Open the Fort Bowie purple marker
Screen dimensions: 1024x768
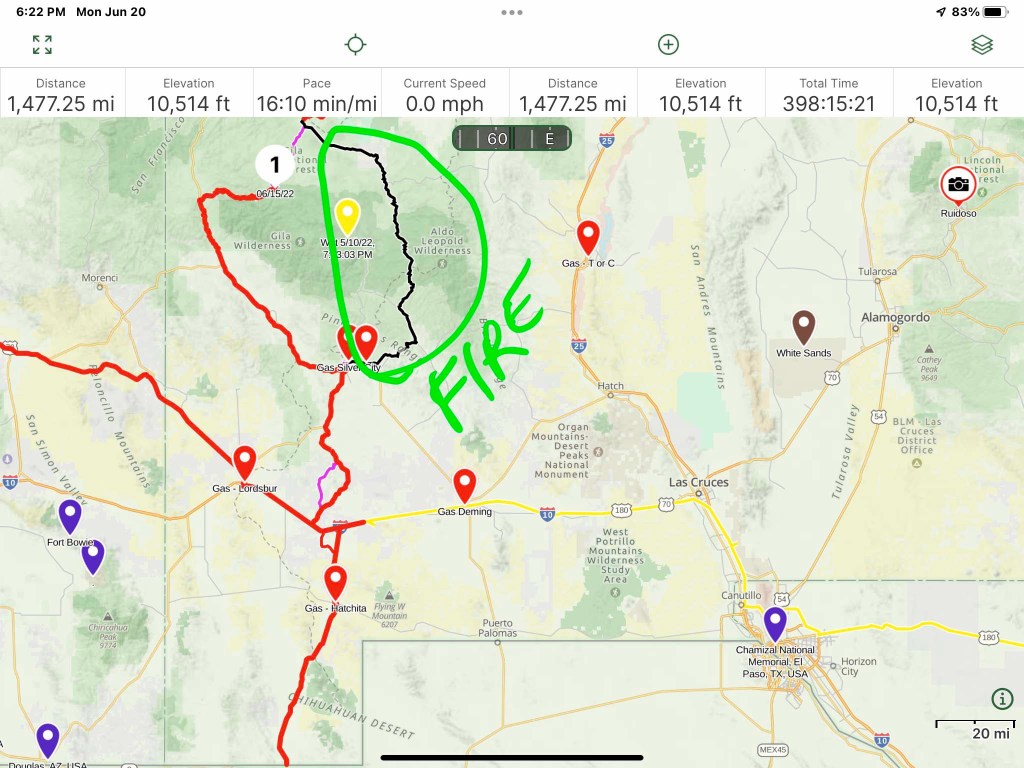click(x=70, y=515)
